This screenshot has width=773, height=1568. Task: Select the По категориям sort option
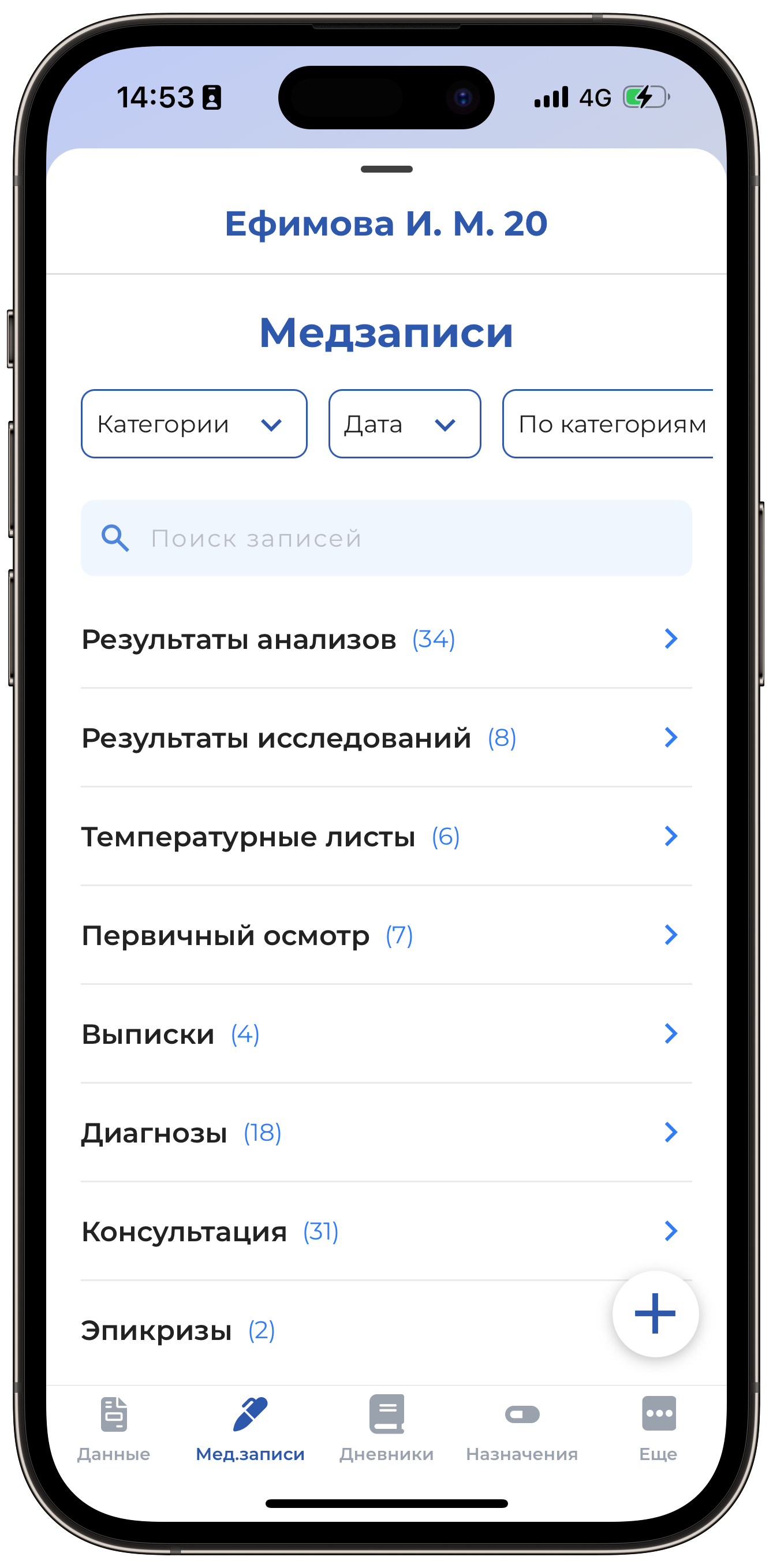[x=608, y=424]
